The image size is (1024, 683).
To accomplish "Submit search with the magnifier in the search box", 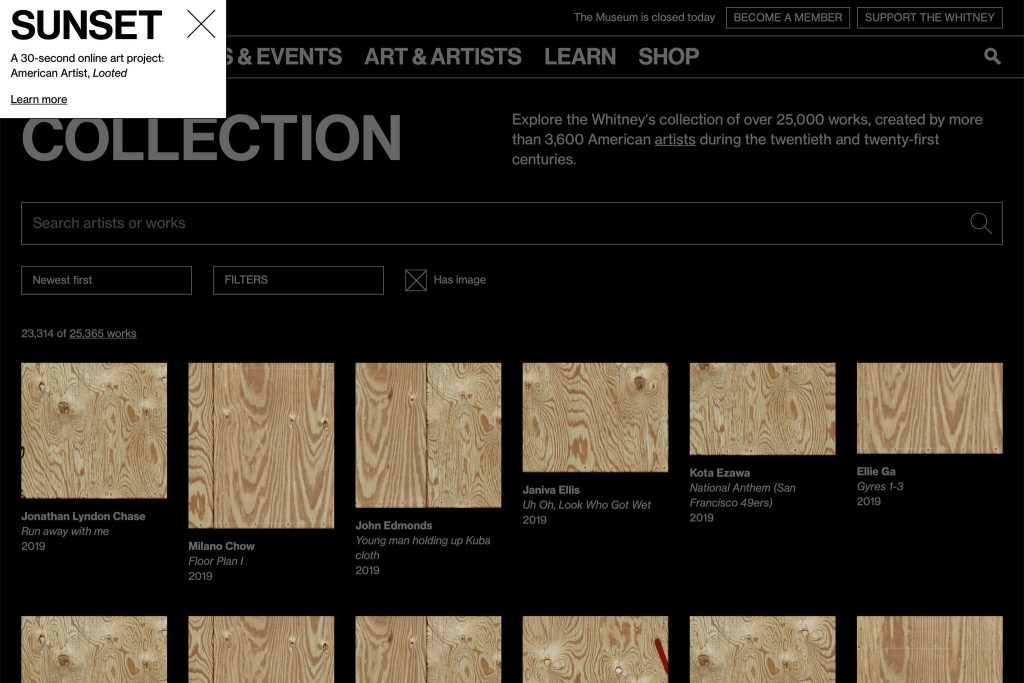I will point(981,223).
